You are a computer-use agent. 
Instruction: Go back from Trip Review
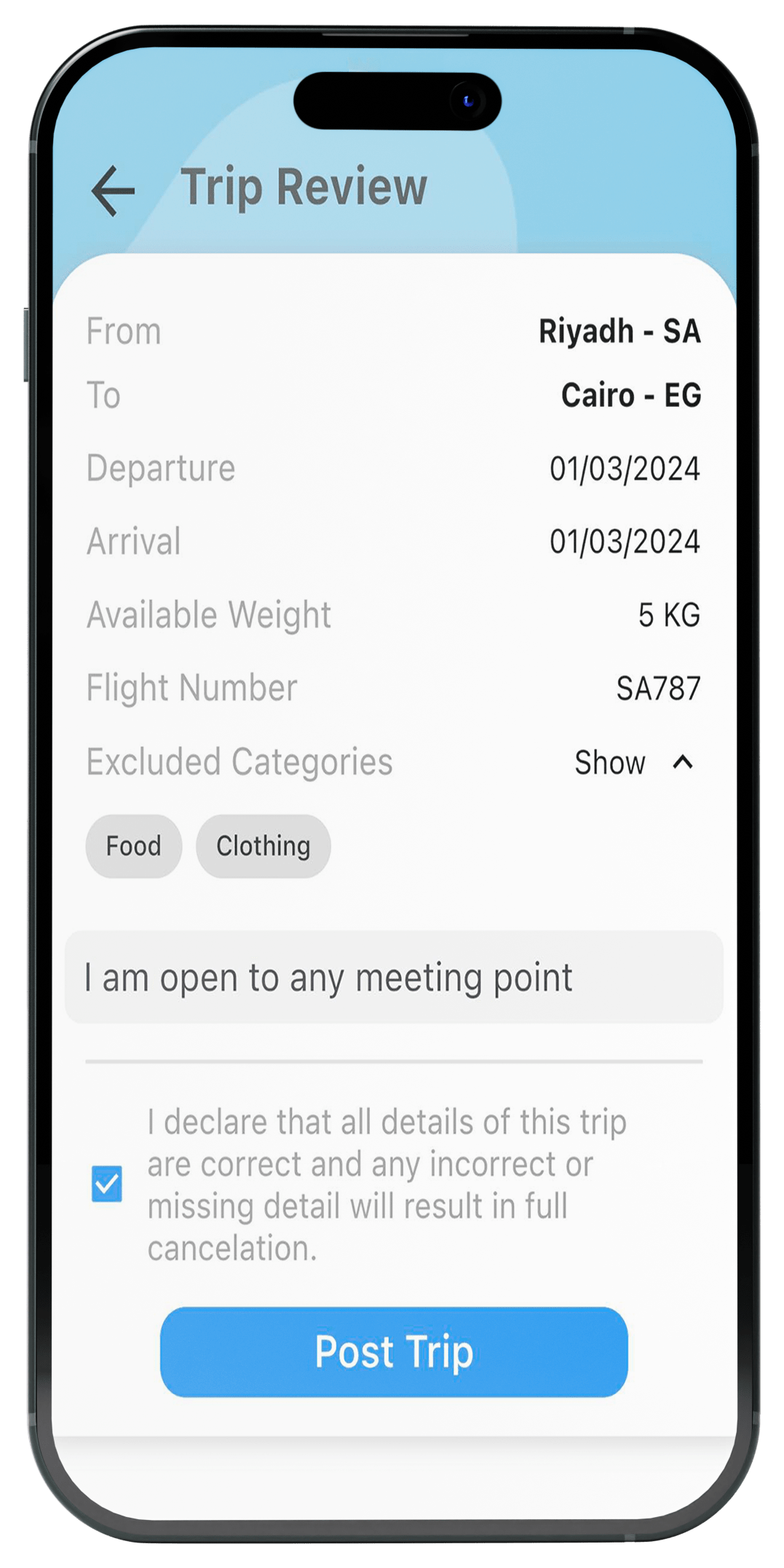point(114,191)
